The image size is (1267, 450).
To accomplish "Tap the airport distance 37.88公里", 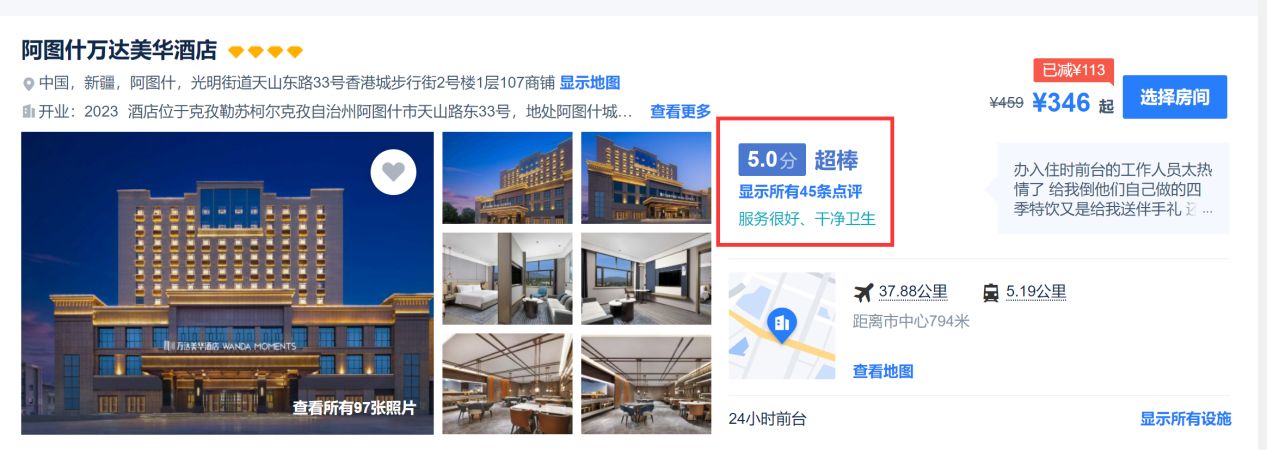I will (x=912, y=292).
